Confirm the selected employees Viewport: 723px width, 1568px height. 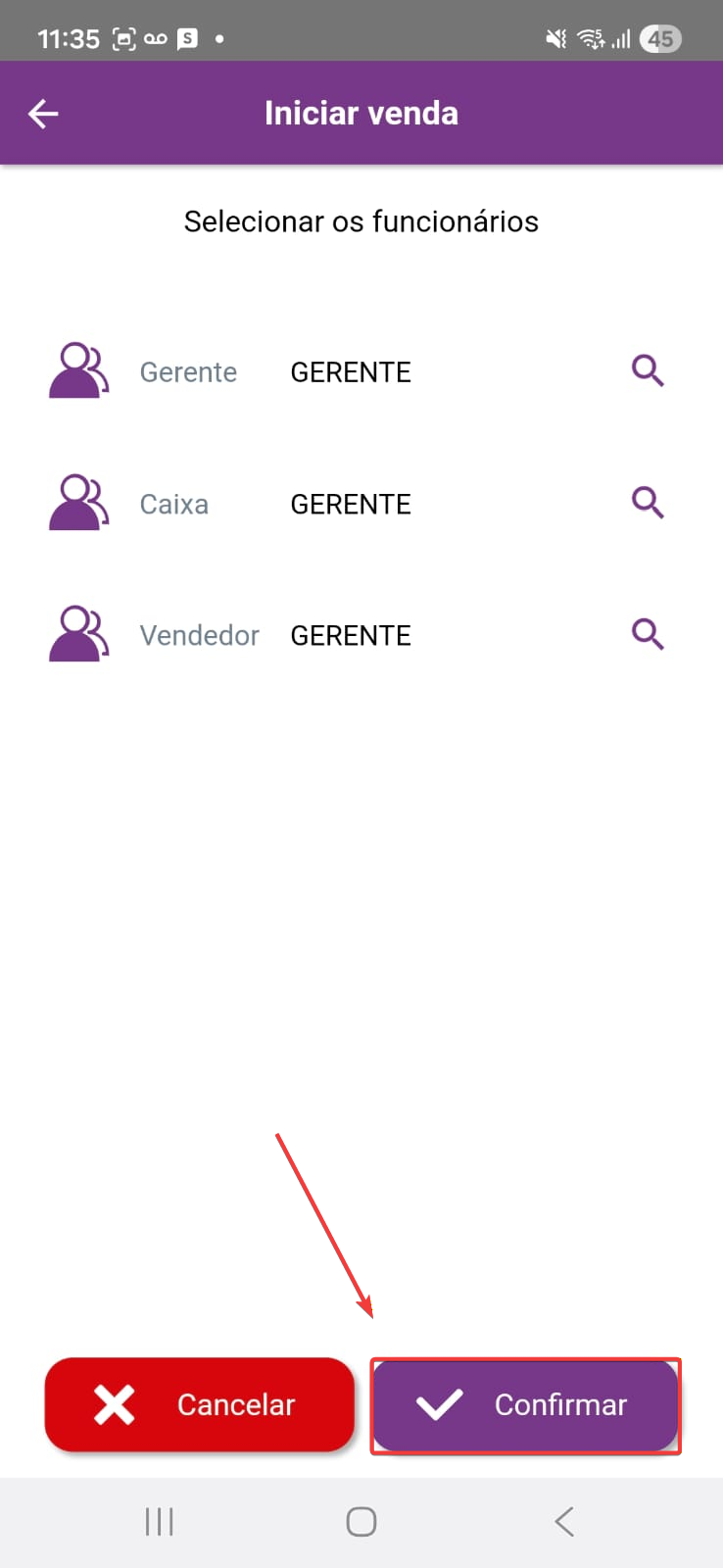(x=525, y=1404)
